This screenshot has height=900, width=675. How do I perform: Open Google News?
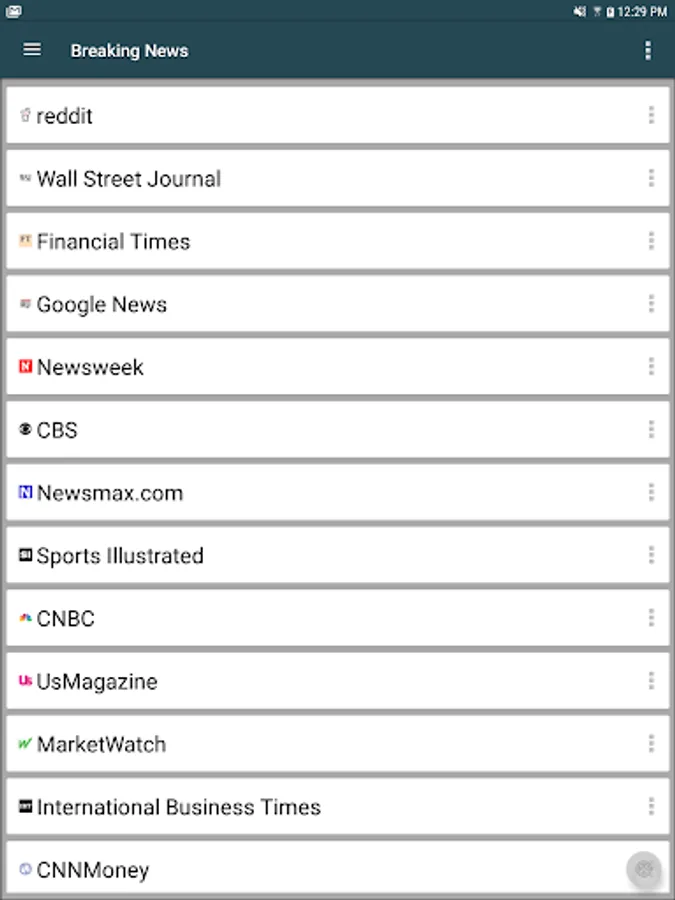click(x=101, y=305)
